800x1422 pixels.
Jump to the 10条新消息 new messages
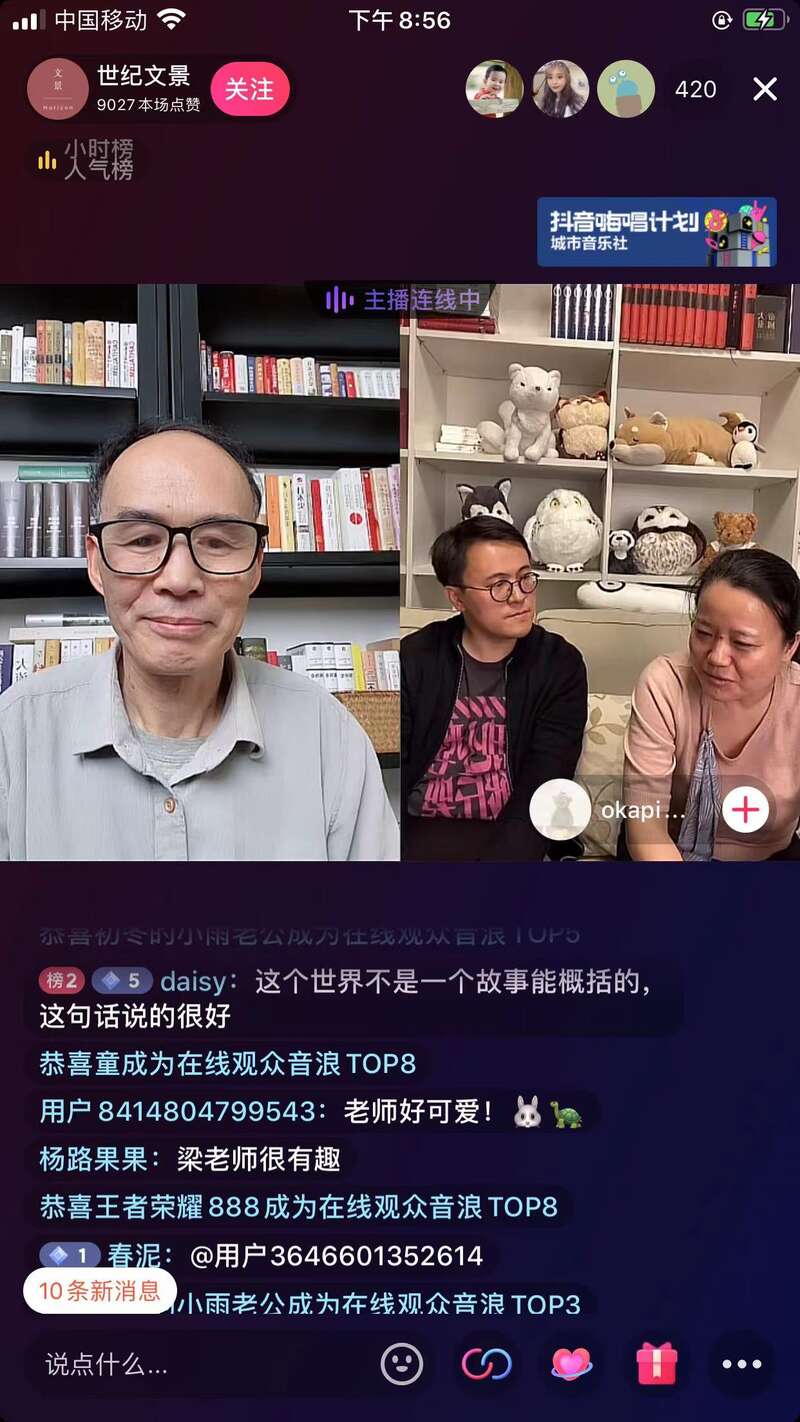coord(99,1290)
